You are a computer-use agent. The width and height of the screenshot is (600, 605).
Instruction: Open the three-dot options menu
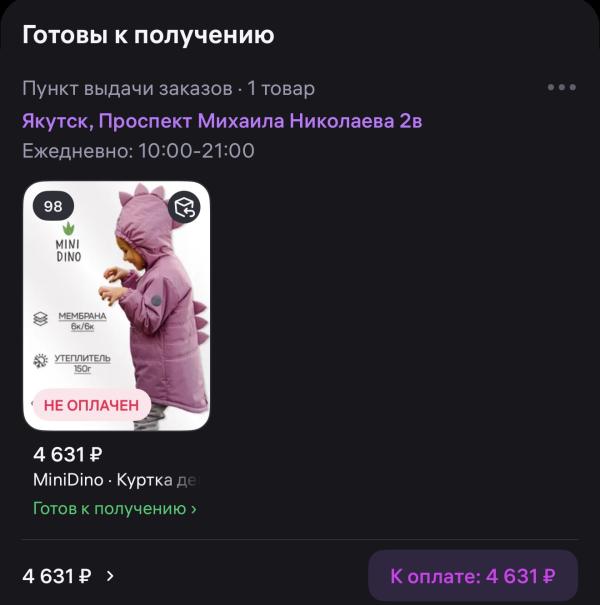click(x=562, y=88)
